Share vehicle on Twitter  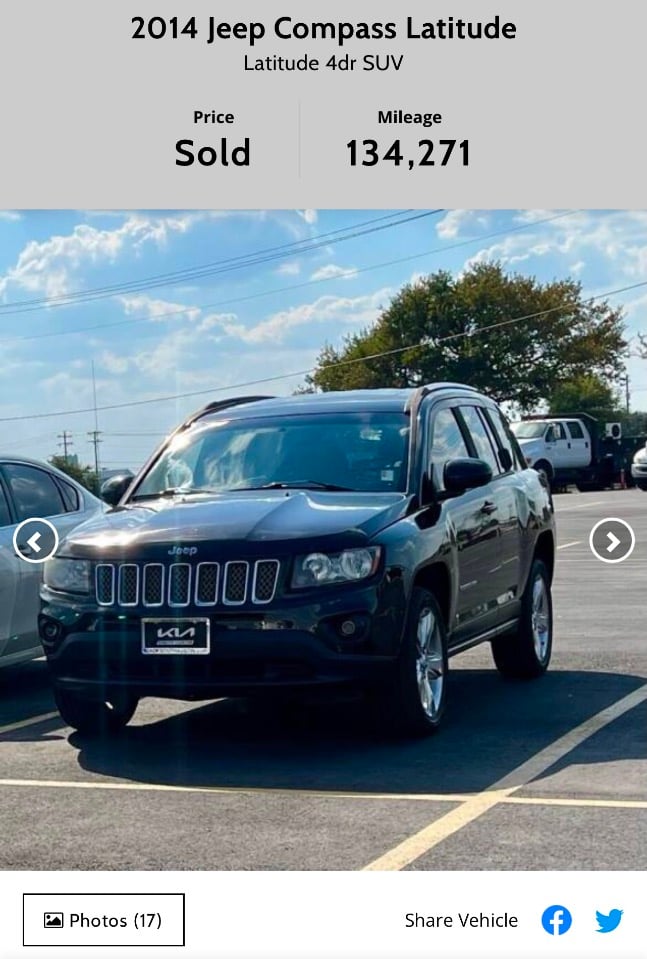coord(609,920)
